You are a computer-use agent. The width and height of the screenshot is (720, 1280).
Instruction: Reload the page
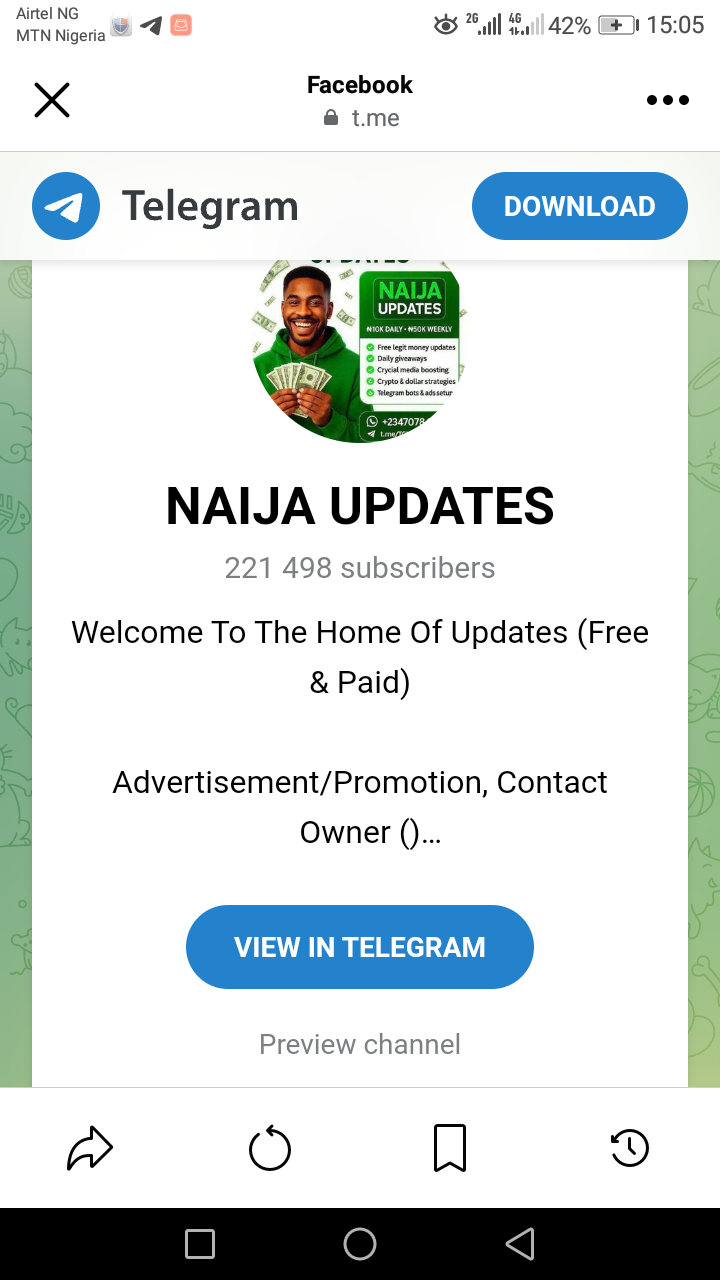tap(270, 1148)
